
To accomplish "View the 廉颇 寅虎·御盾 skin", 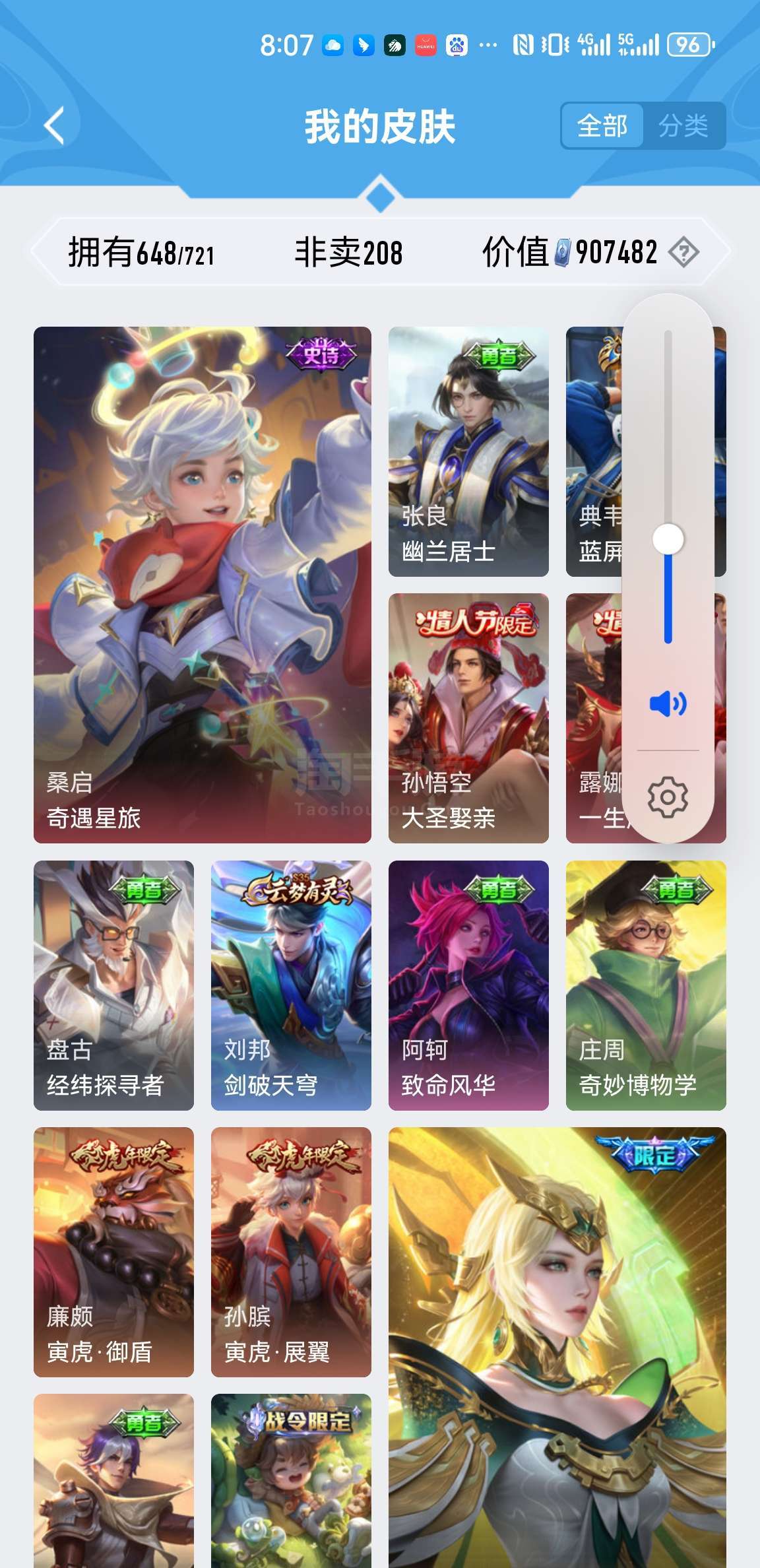I will point(113,1251).
